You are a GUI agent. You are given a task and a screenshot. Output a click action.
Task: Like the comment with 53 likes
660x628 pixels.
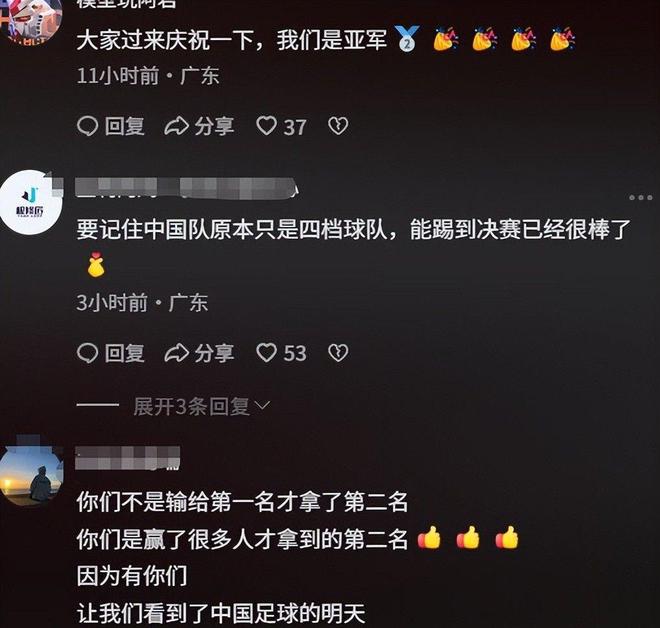tap(281, 353)
